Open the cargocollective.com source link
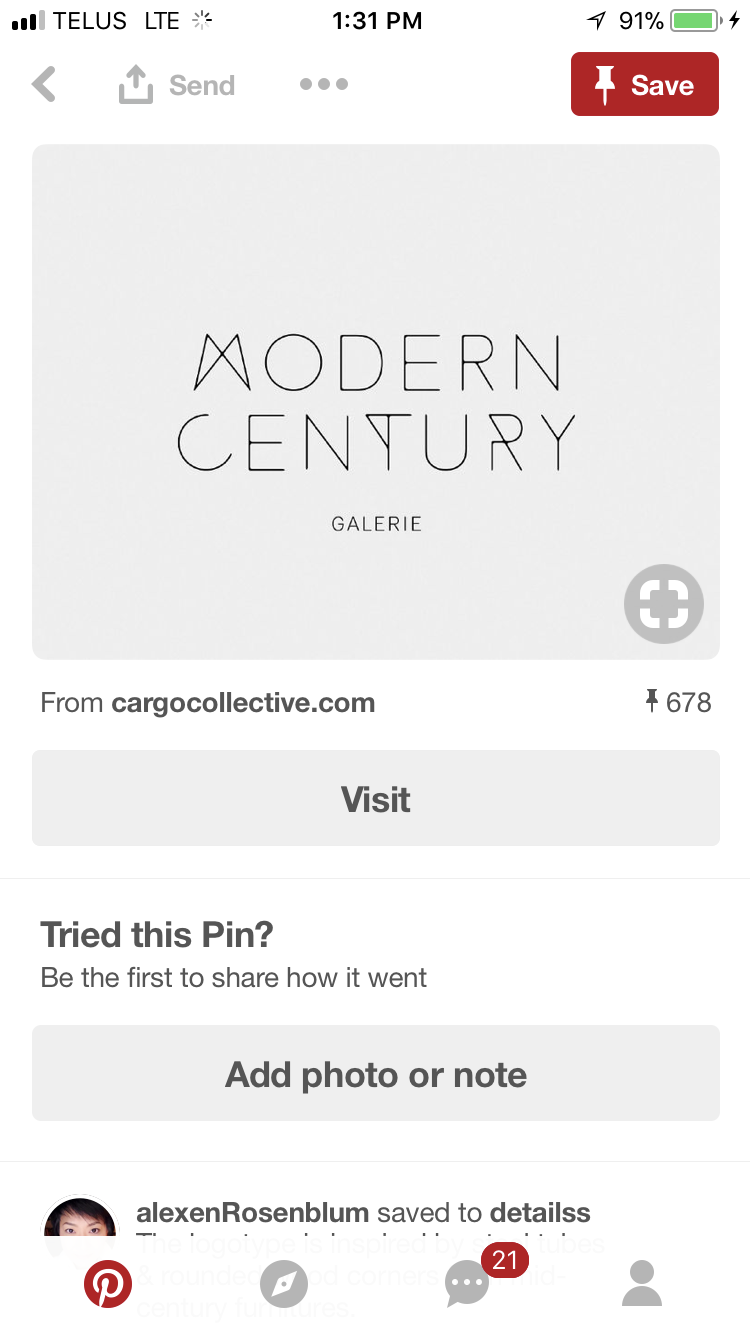The width and height of the screenshot is (750, 1334). (243, 703)
